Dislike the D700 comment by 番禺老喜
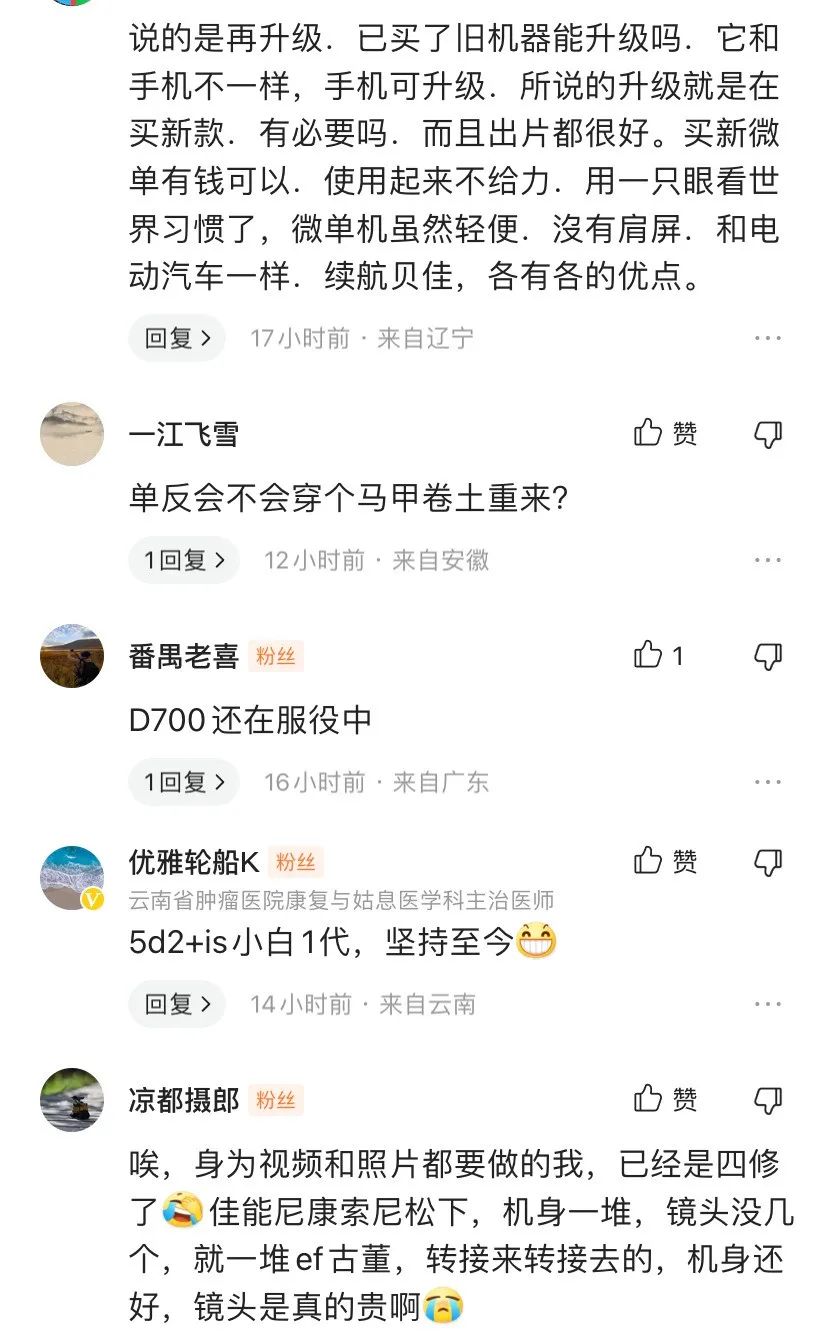 (768, 657)
